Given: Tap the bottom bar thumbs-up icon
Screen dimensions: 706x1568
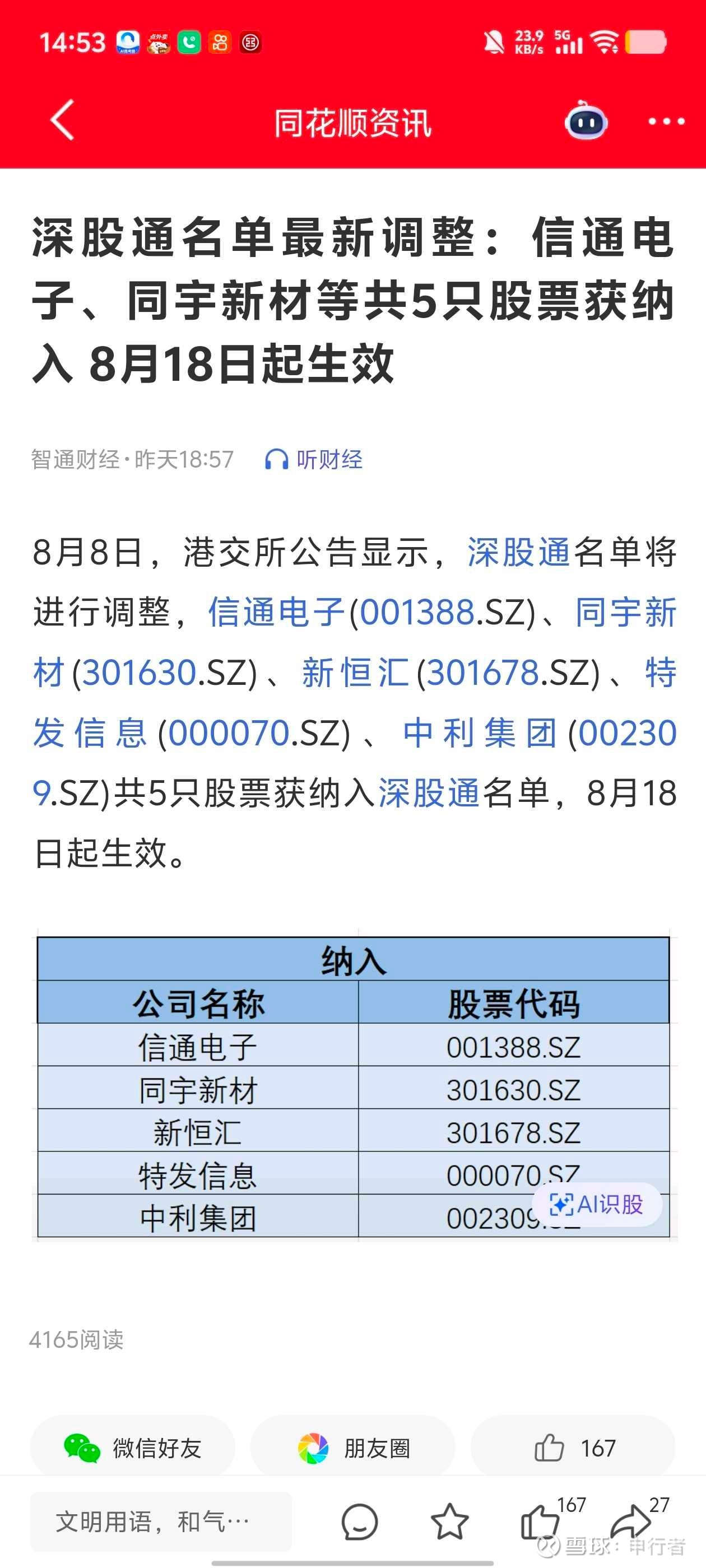Looking at the screenshot, I should pyautogui.click(x=540, y=1521).
